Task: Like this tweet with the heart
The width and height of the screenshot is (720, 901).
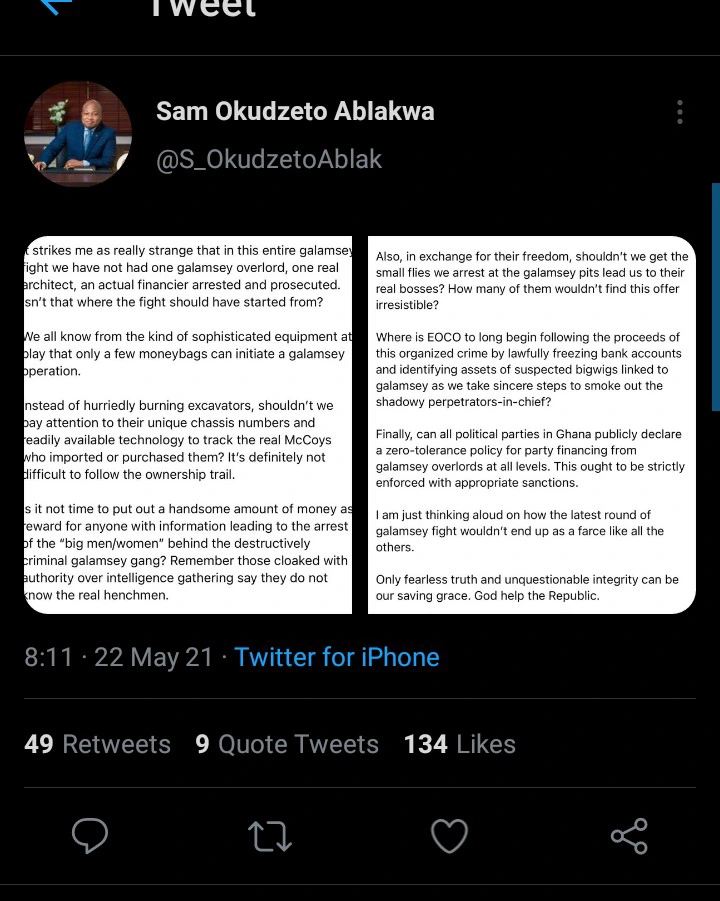Action: (x=449, y=836)
